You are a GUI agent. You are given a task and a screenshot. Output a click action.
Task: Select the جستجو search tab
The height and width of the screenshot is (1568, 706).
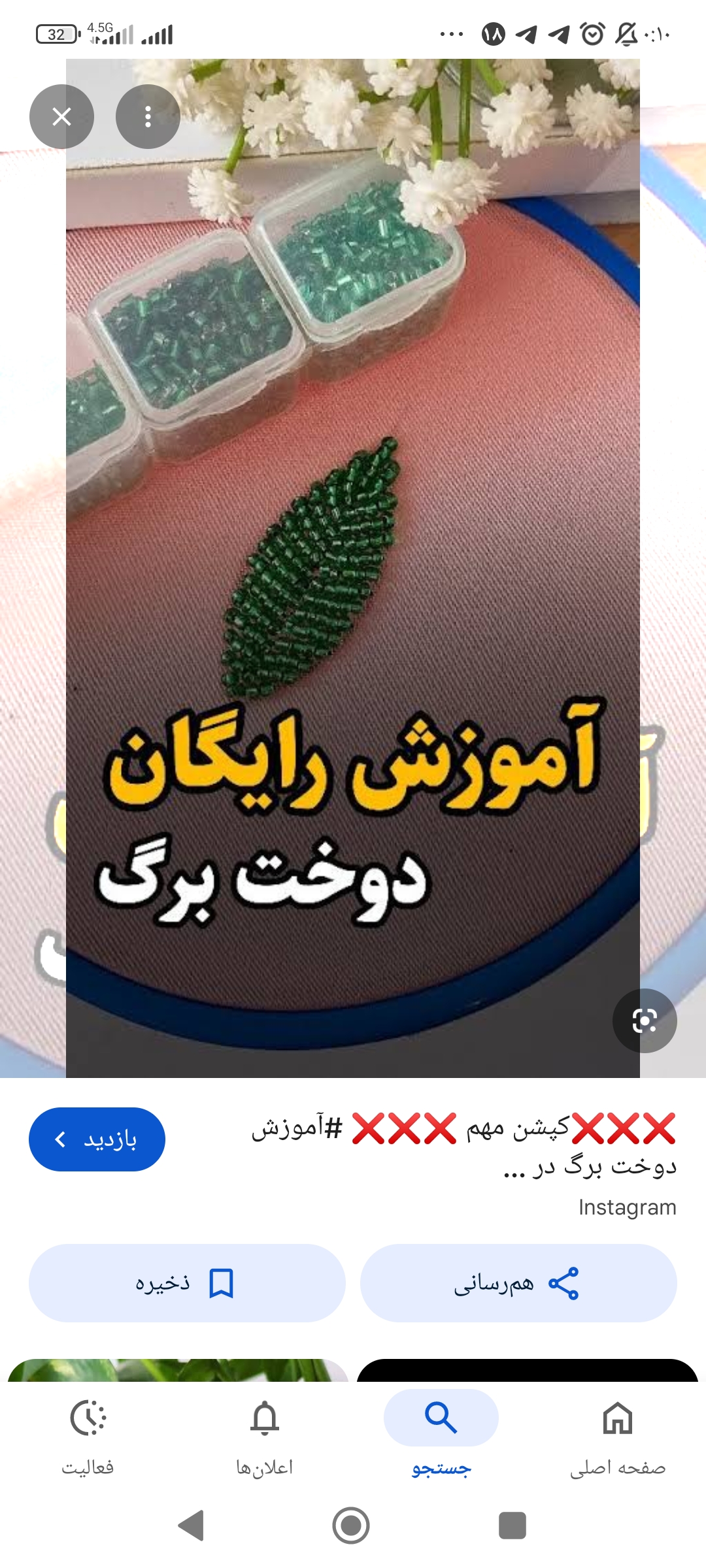tap(441, 1435)
